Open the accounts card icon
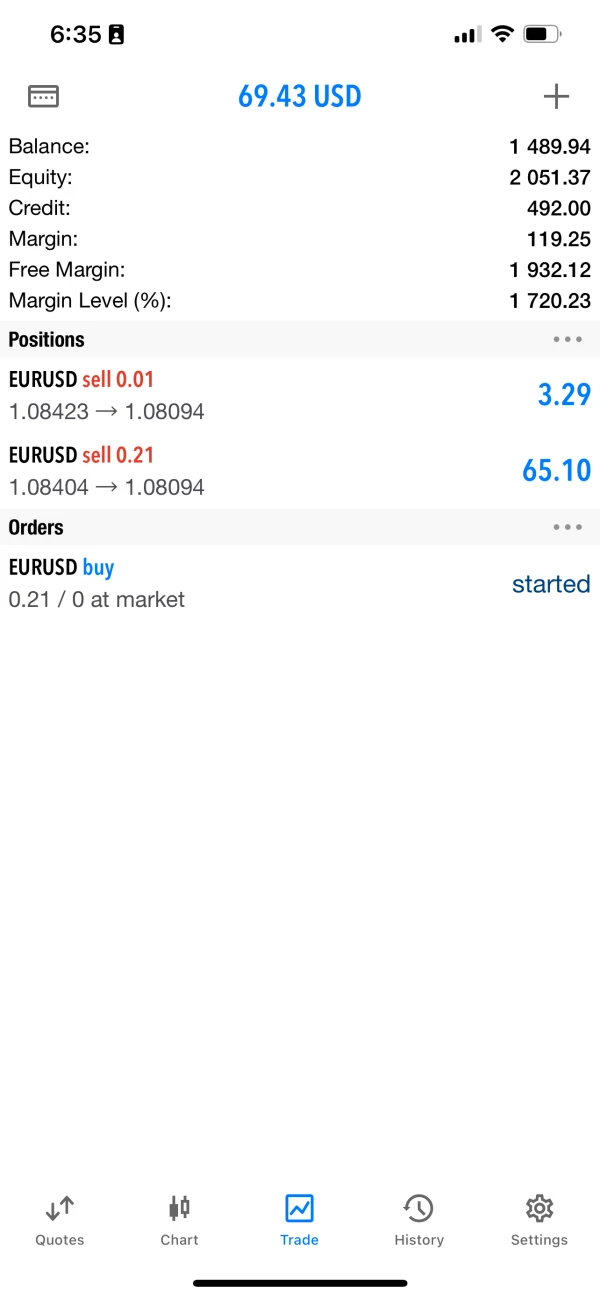The image size is (600, 1298). 43,96
